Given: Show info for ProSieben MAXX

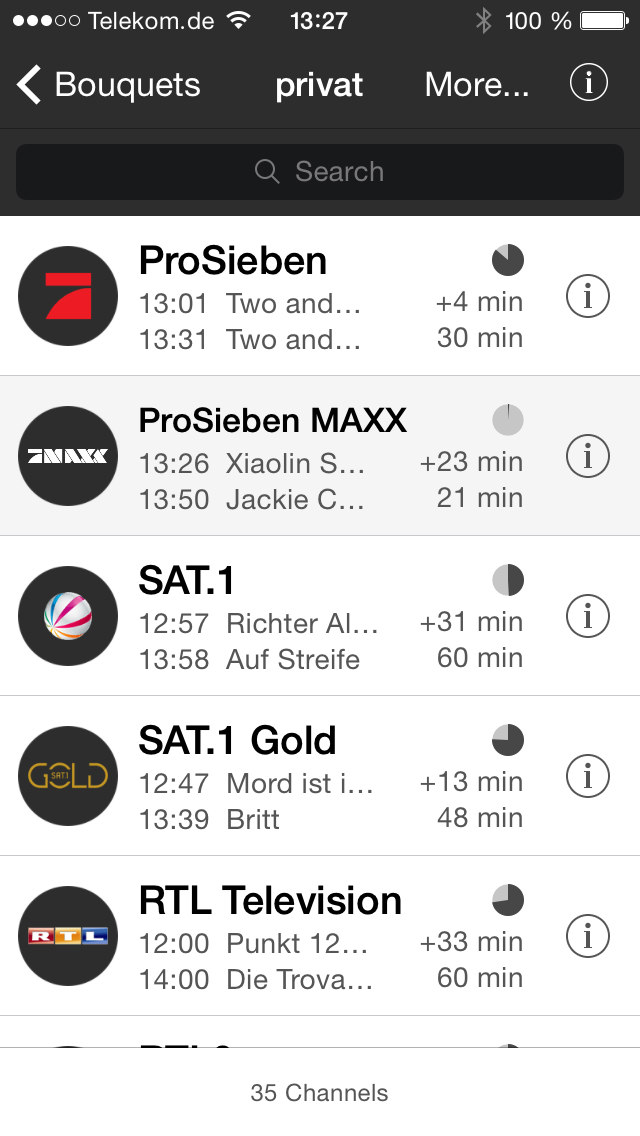Looking at the screenshot, I should click(587, 456).
